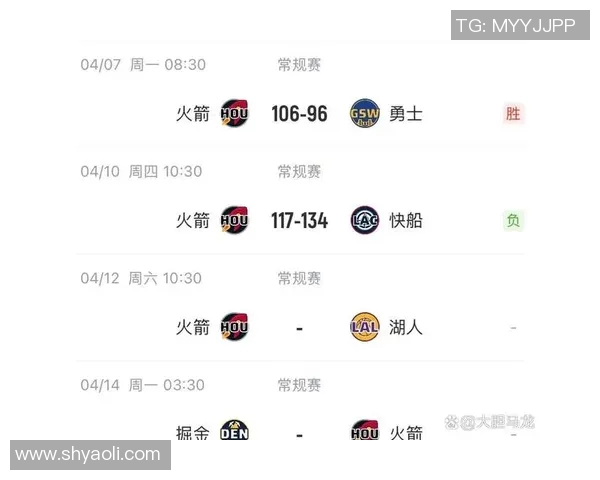This screenshot has height=480, width=600.
Task: View the Rockets vs Clippers 117-134 game
Action: click(299, 220)
